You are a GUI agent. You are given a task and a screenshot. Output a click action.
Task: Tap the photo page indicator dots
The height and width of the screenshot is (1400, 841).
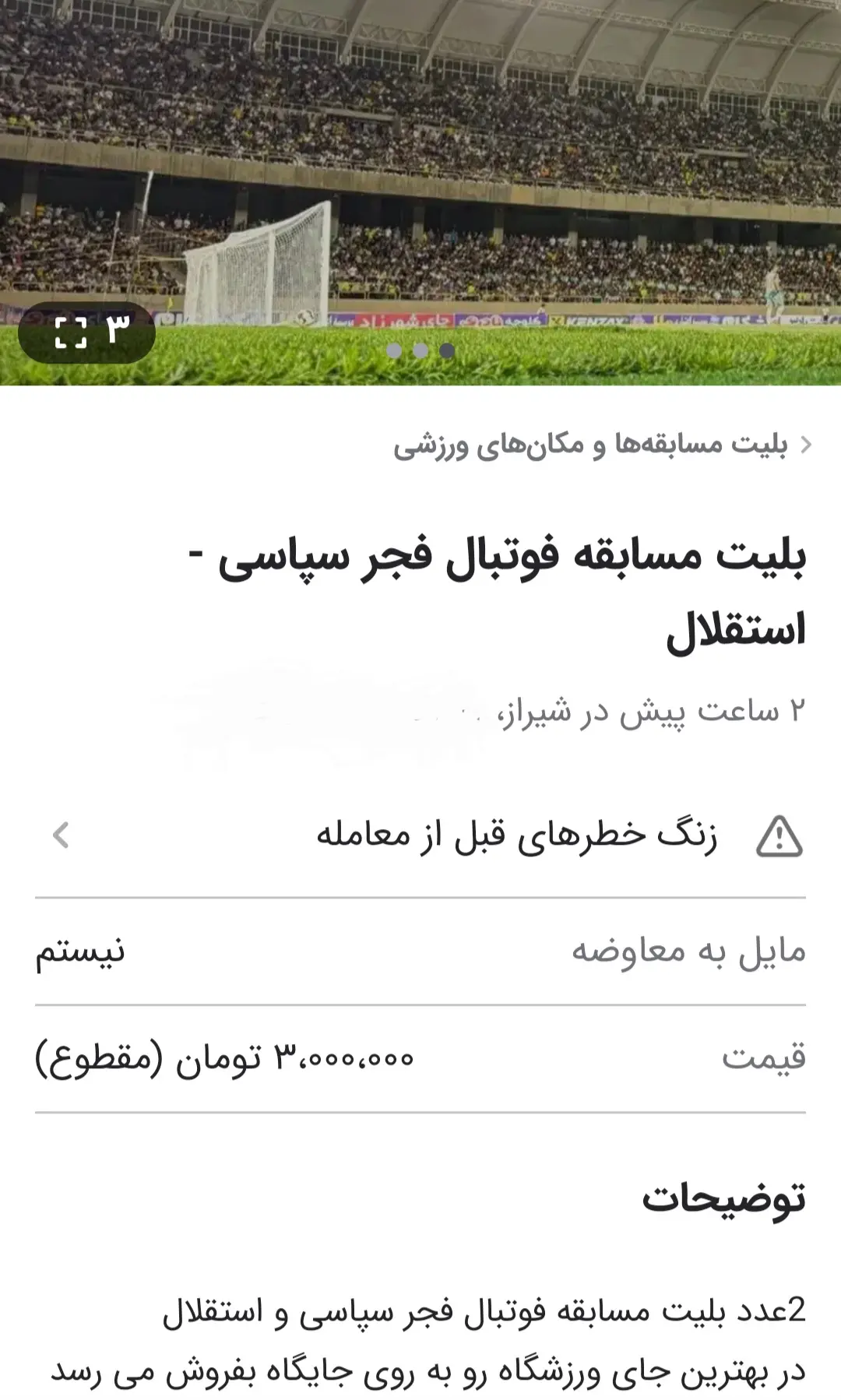pos(420,351)
